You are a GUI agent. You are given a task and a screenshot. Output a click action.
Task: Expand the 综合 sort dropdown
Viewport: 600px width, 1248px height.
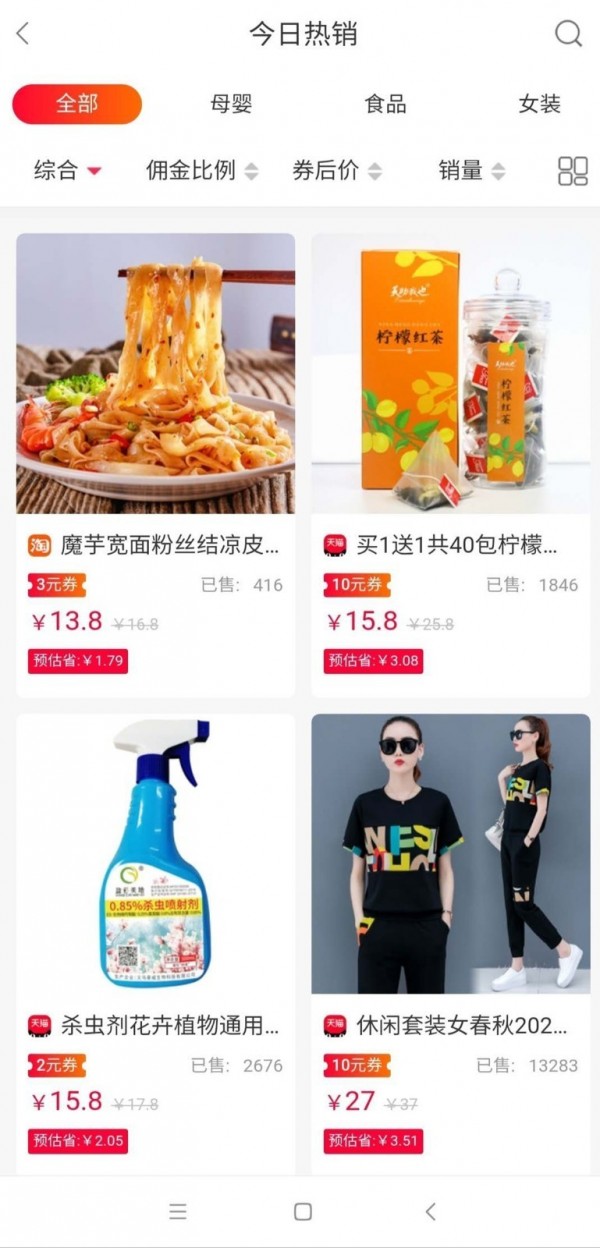[68, 170]
